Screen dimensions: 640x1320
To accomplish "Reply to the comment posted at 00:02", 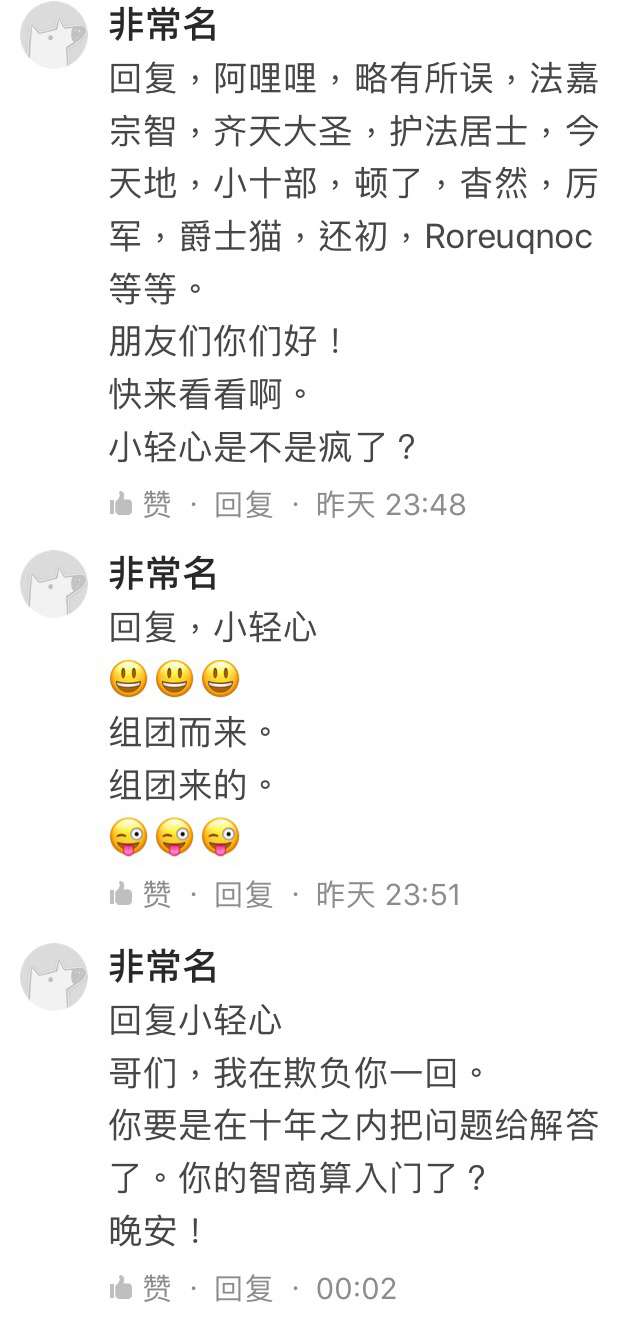I will coord(243,1289).
